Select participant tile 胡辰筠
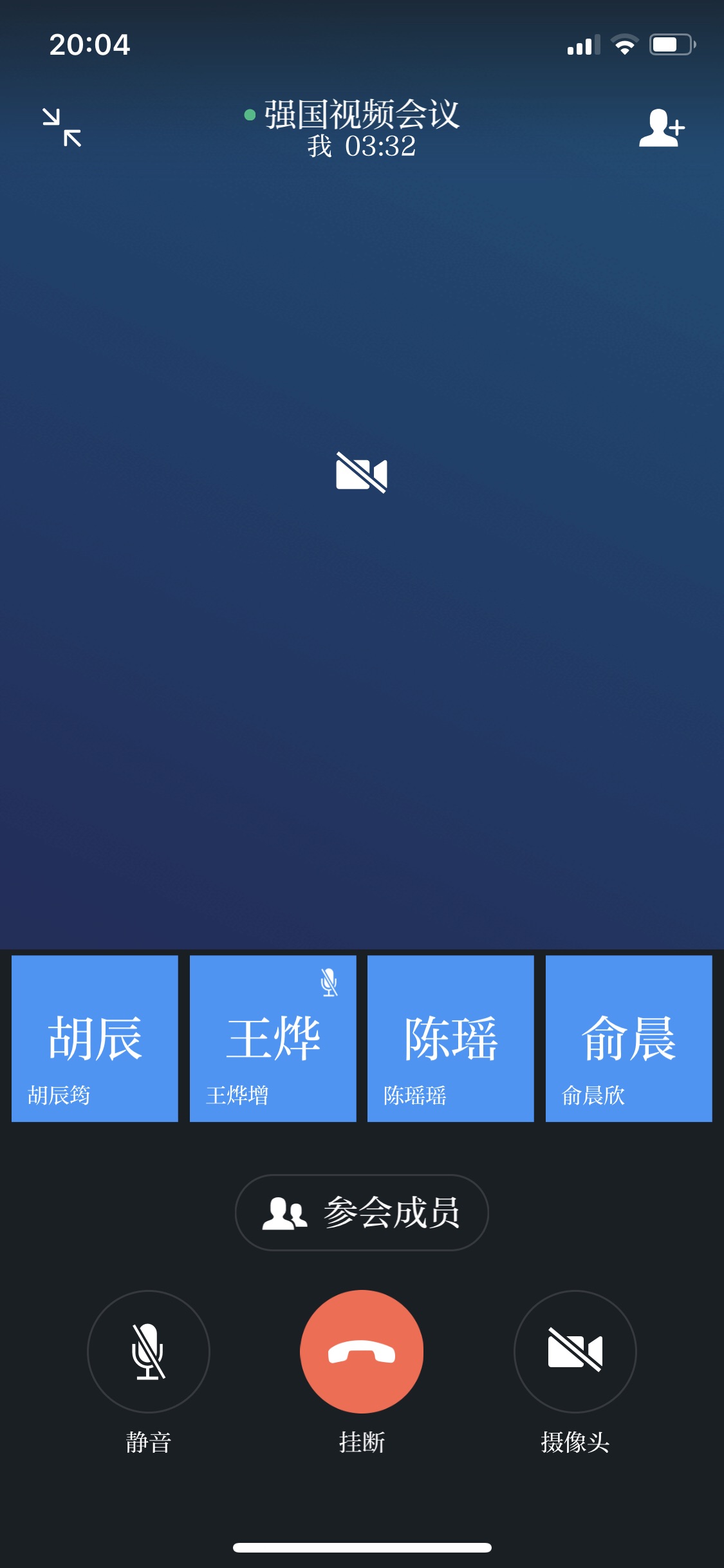This screenshot has width=724, height=1568. (x=95, y=1038)
